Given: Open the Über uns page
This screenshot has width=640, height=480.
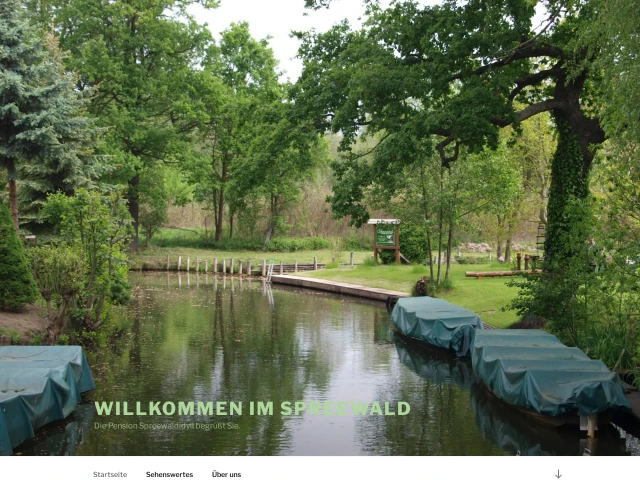Looking at the screenshot, I should (x=226, y=474).
